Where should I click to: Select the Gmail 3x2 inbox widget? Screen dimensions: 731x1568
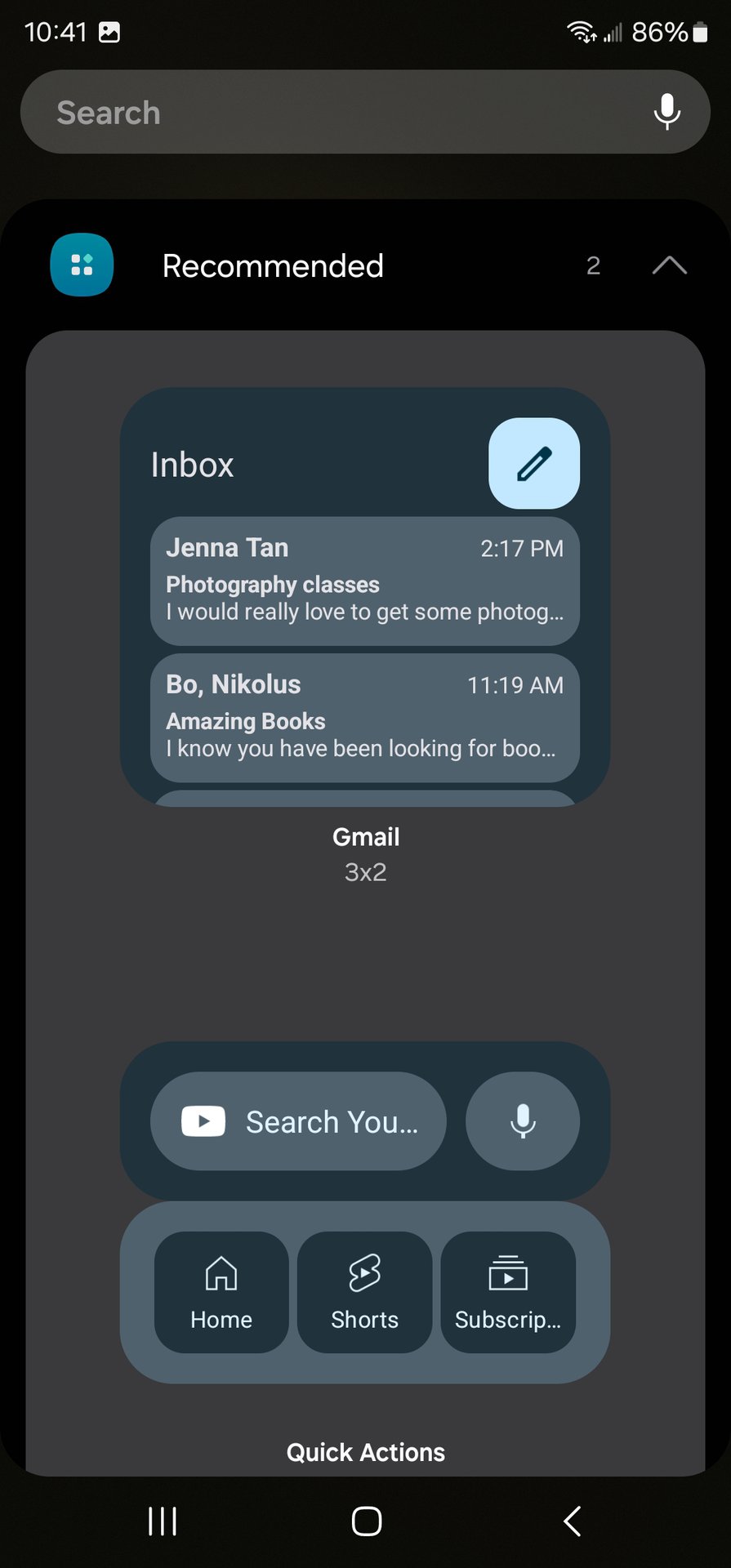(x=365, y=597)
